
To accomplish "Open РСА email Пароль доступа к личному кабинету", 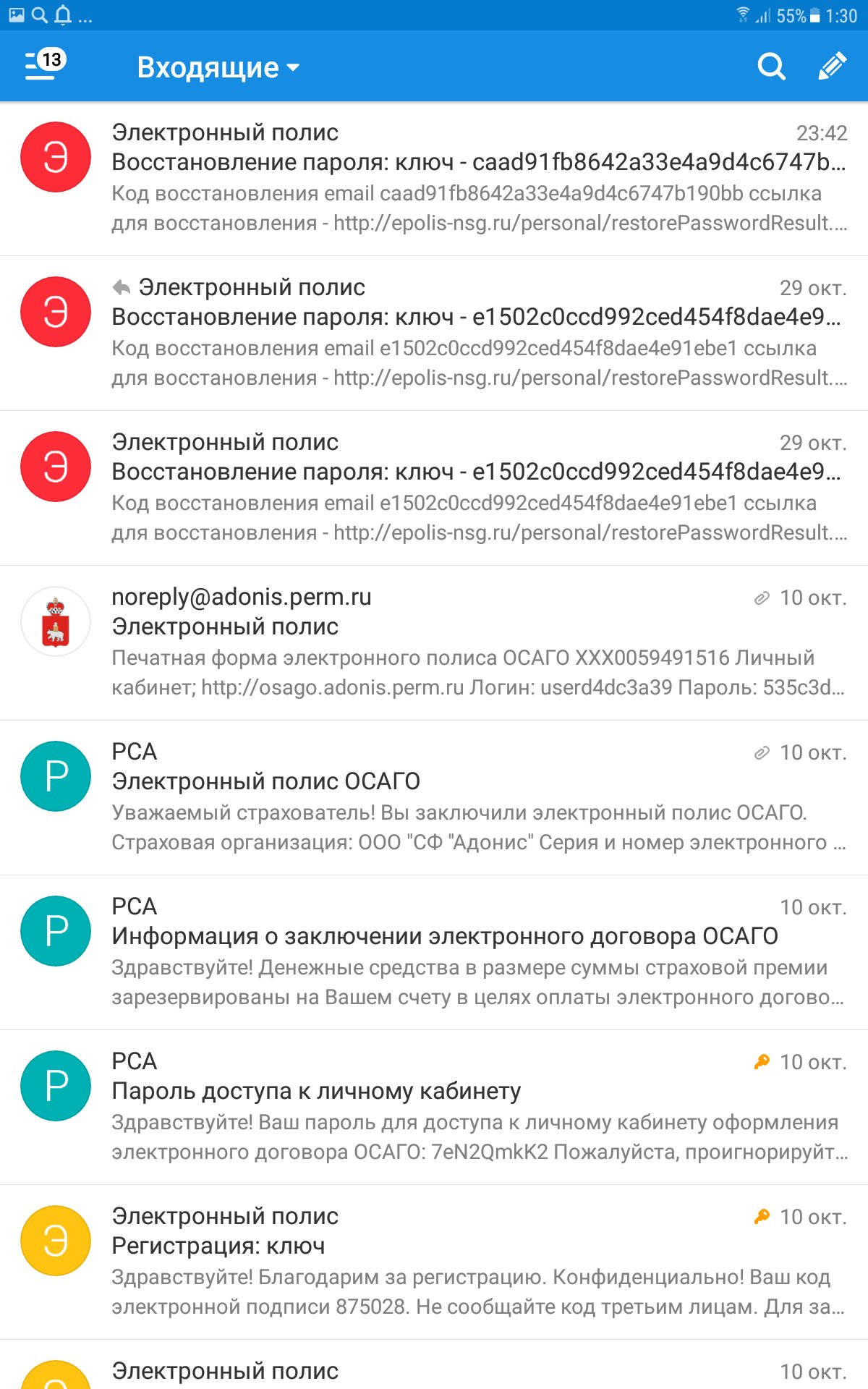I will [x=434, y=1108].
